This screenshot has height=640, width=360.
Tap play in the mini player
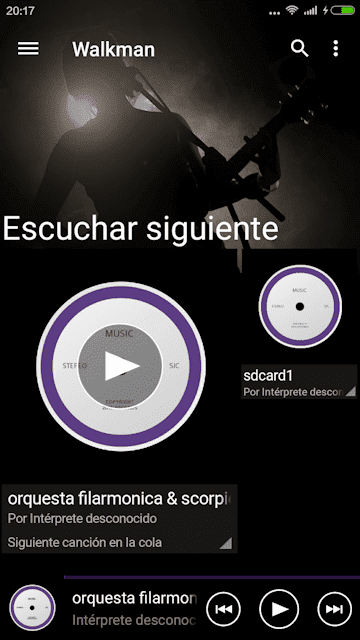click(x=280, y=609)
